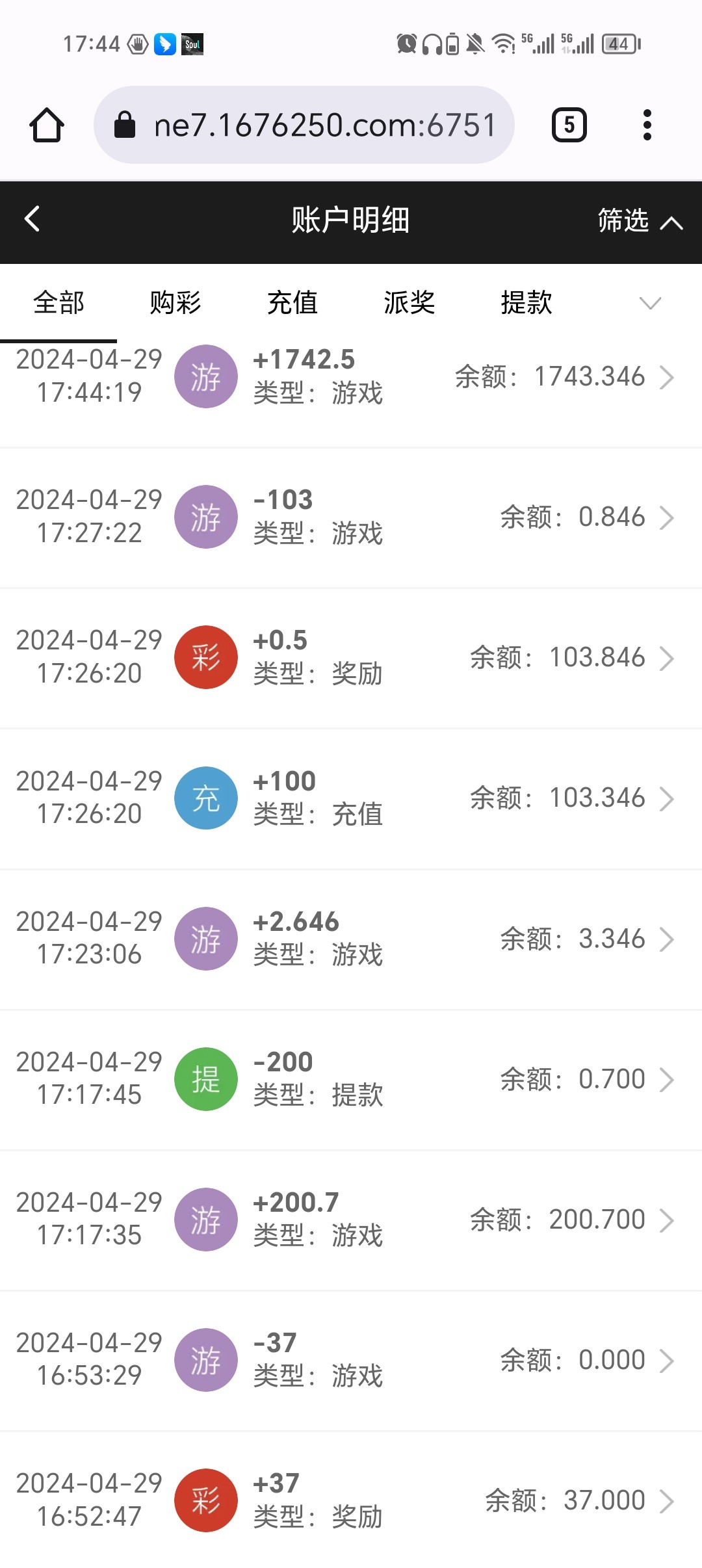This screenshot has height=1568, width=702.
Task: Select the 派奖 tab
Action: pyautogui.click(x=409, y=302)
